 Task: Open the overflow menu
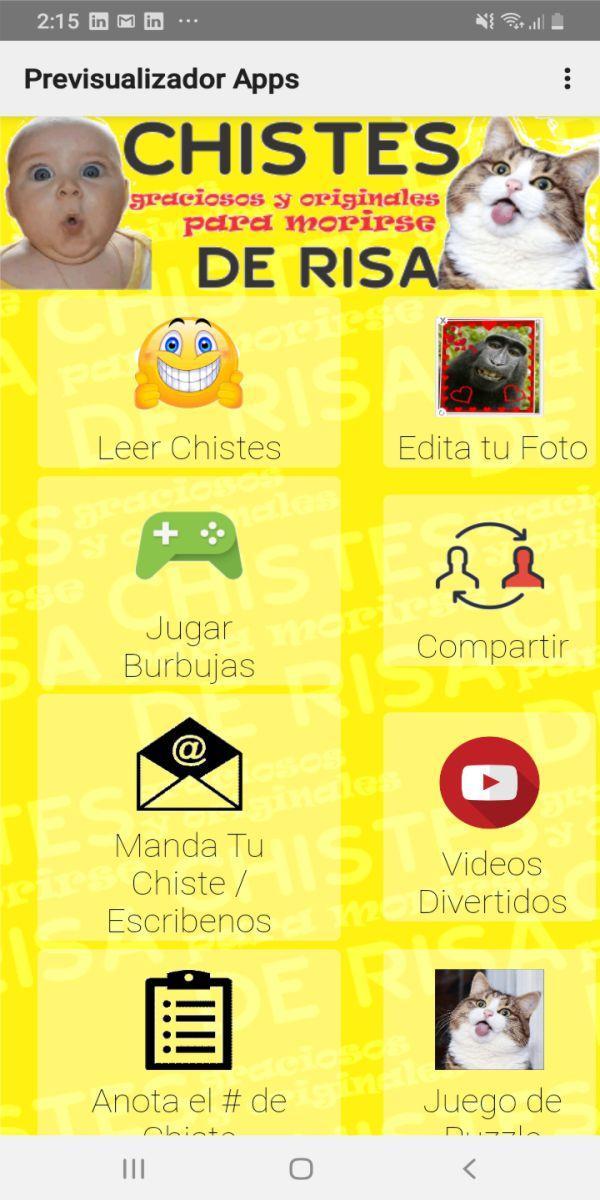tap(567, 79)
